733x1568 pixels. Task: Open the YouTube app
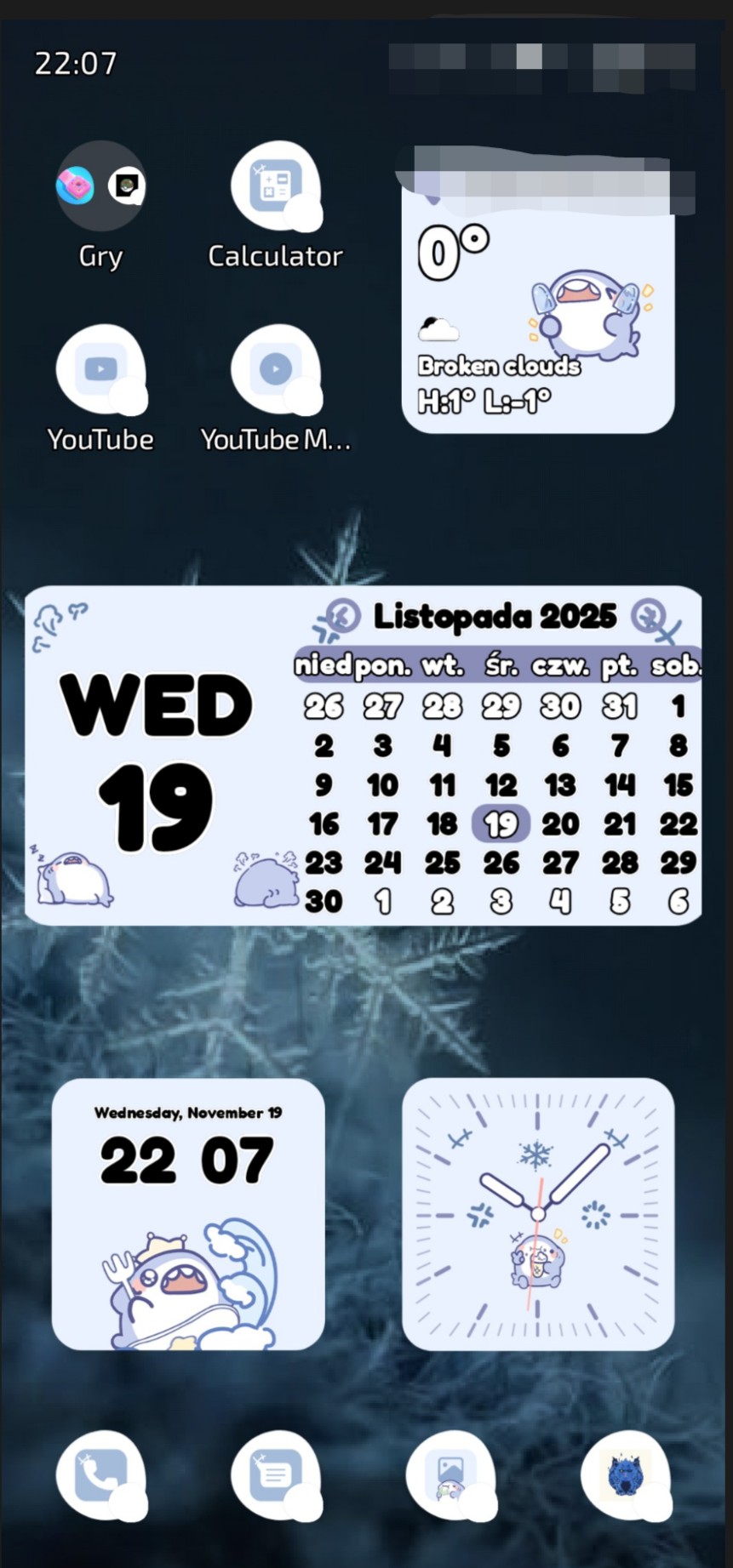pos(100,369)
